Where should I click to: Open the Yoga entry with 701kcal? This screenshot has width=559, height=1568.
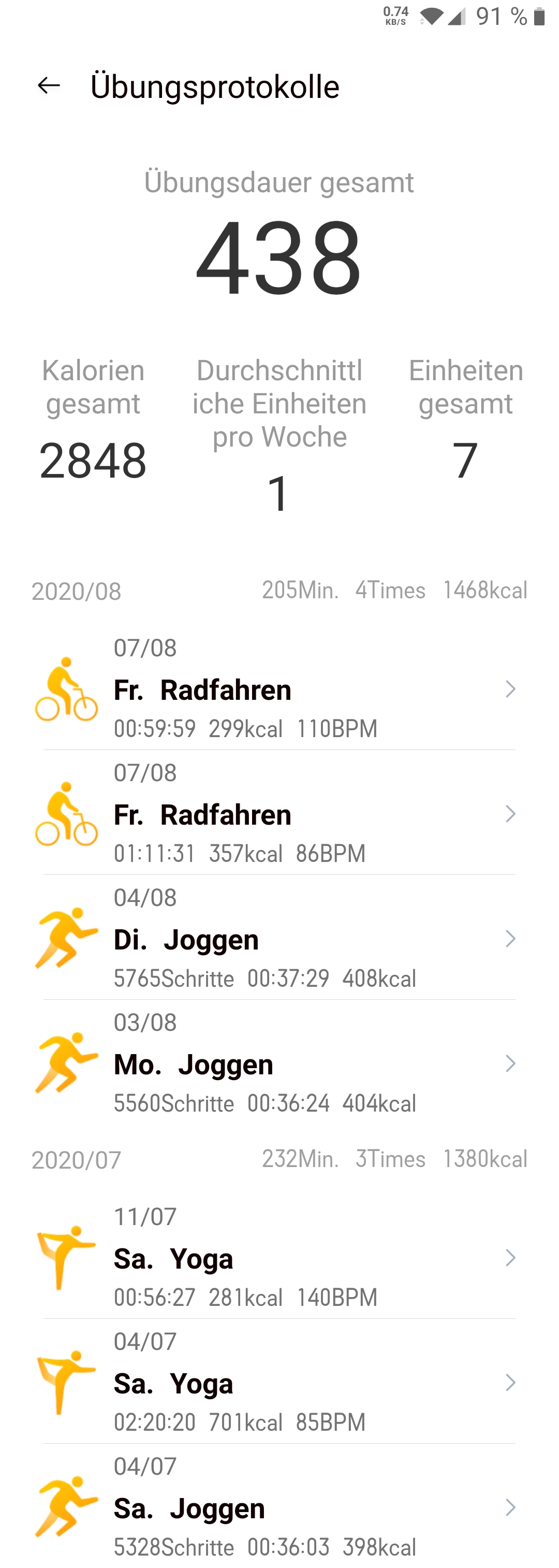point(279,1383)
